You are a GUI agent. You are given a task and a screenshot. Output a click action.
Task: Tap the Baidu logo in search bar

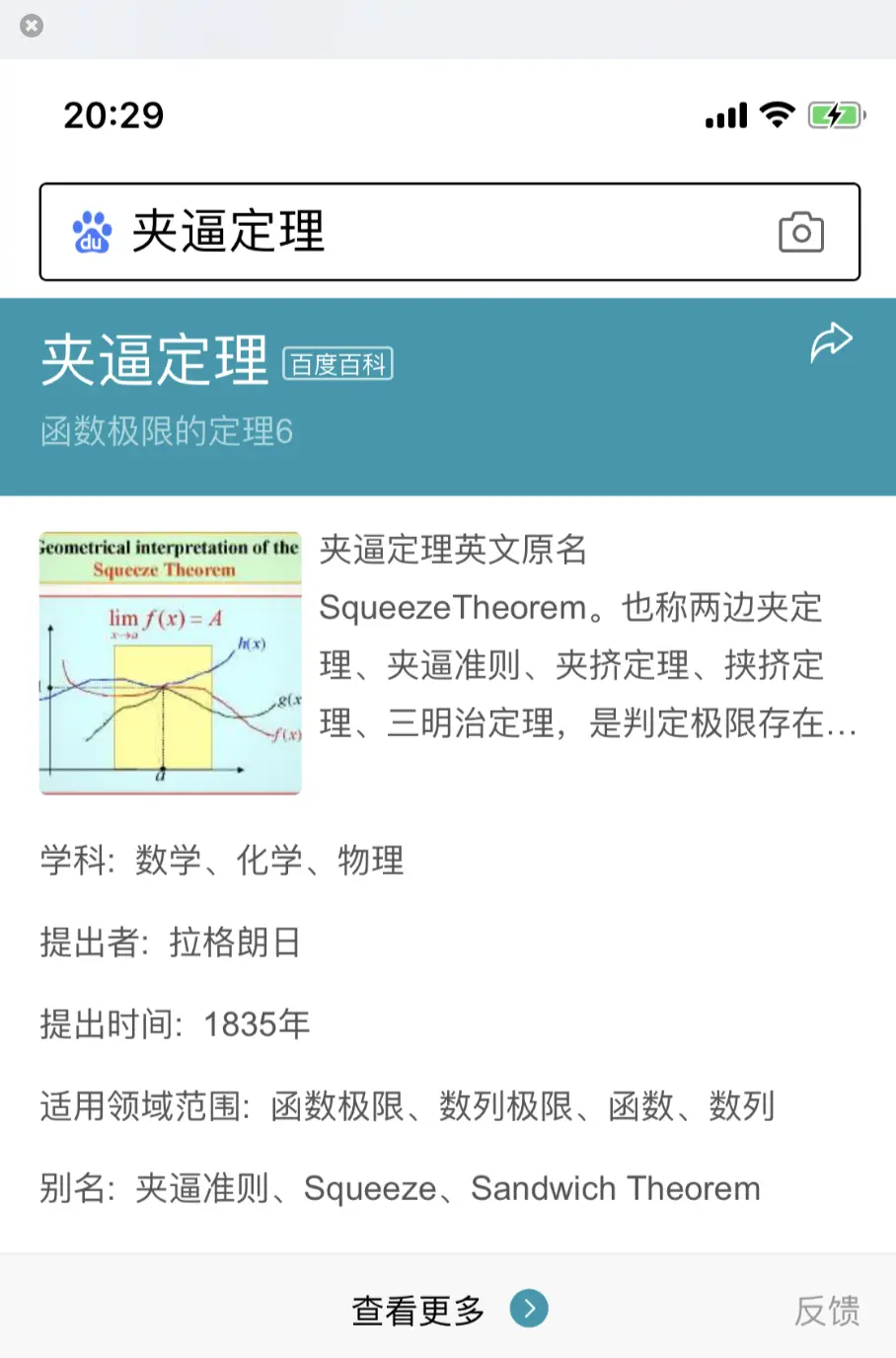pos(90,232)
